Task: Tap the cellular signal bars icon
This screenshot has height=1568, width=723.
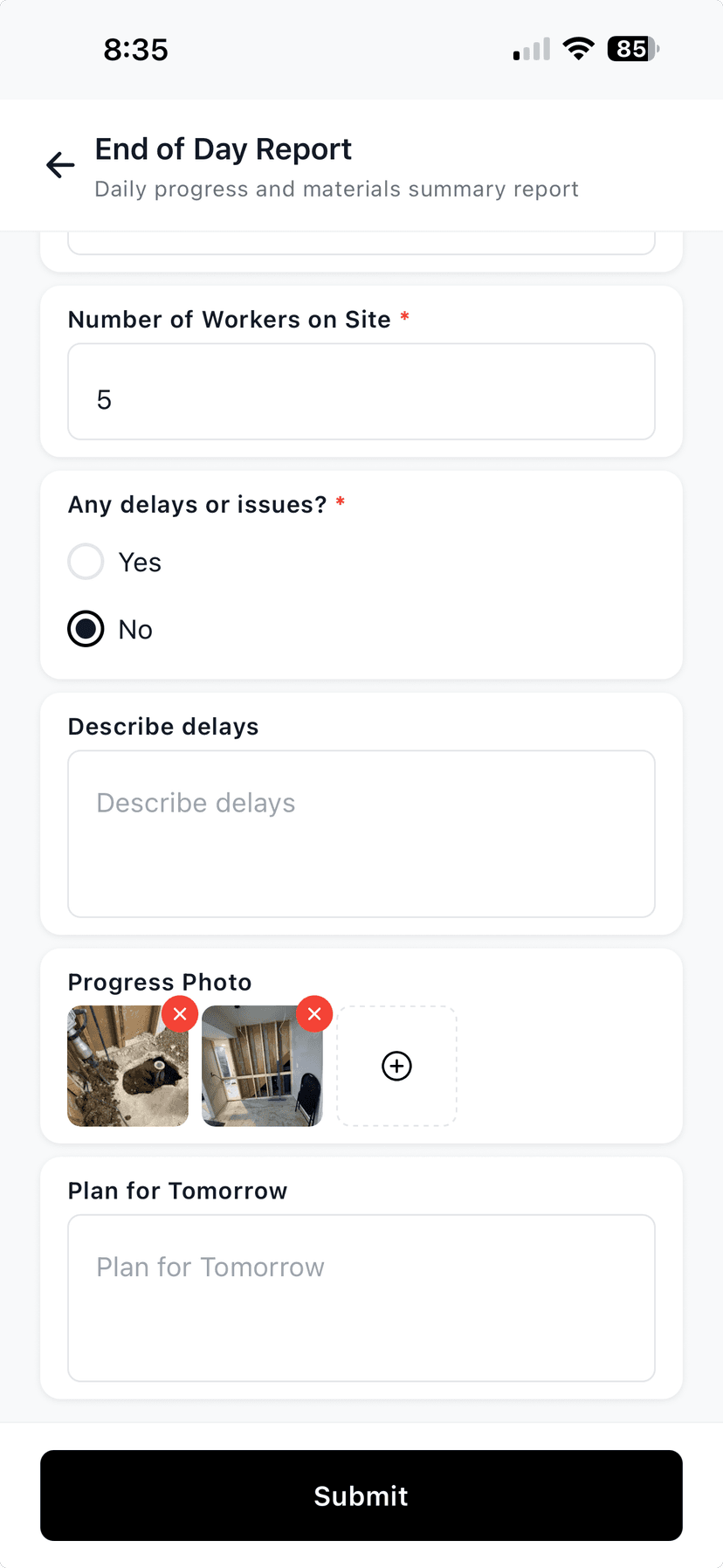Action: [529, 50]
